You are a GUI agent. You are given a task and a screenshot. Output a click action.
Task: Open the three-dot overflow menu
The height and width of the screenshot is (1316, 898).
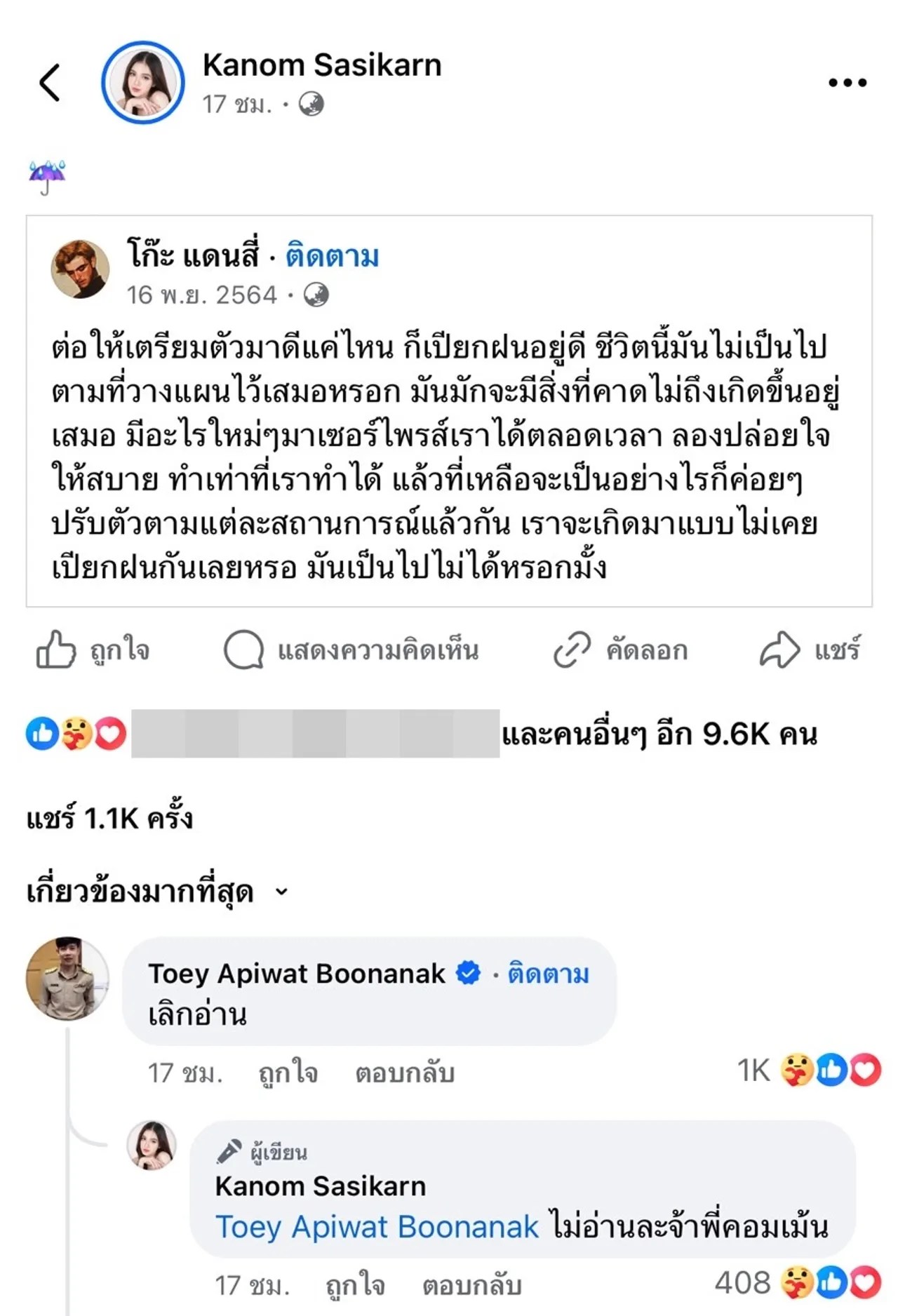[847, 83]
